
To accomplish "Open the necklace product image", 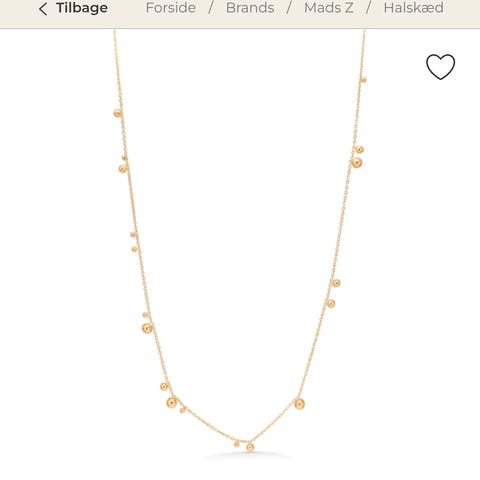I will tap(240, 241).
